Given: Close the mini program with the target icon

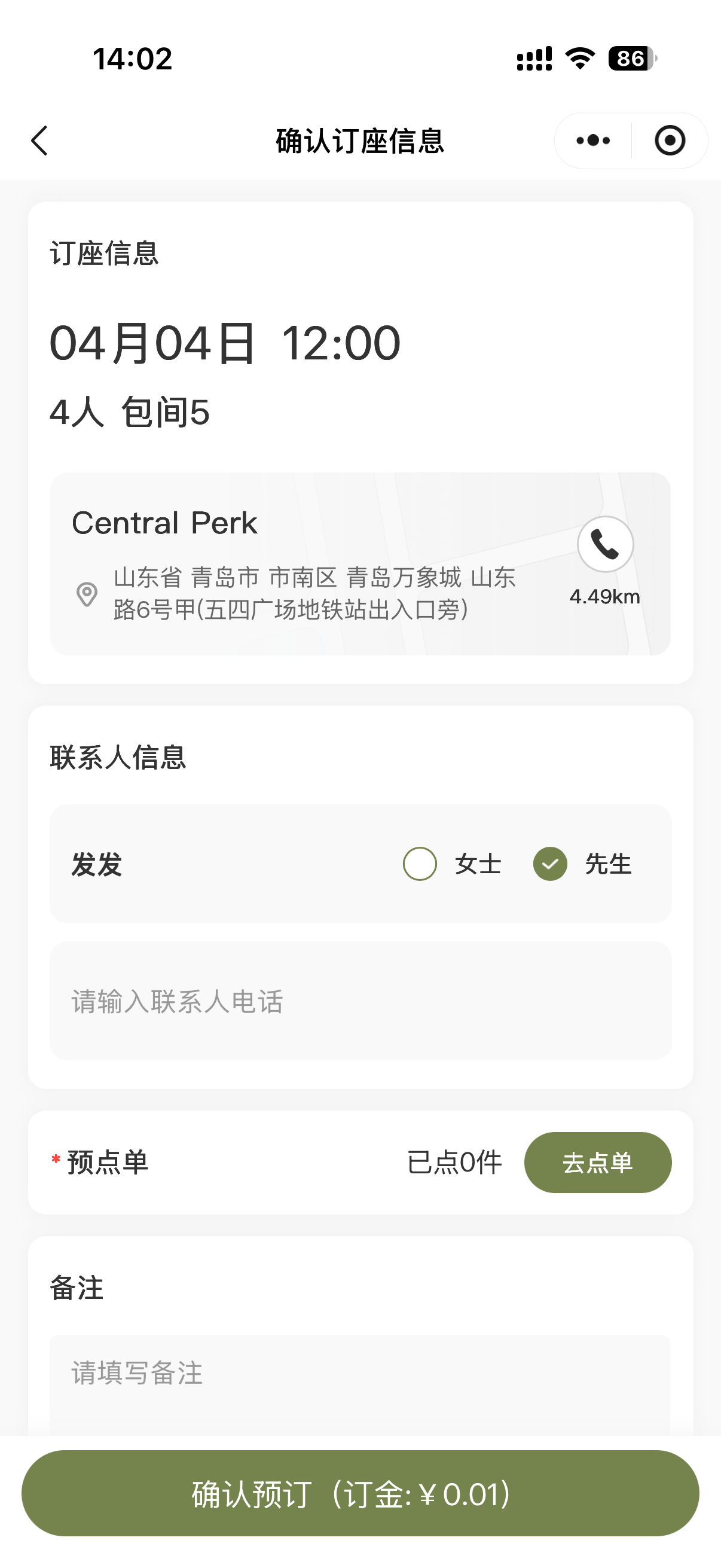Looking at the screenshot, I should pyautogui.click(x=670, y=141).
